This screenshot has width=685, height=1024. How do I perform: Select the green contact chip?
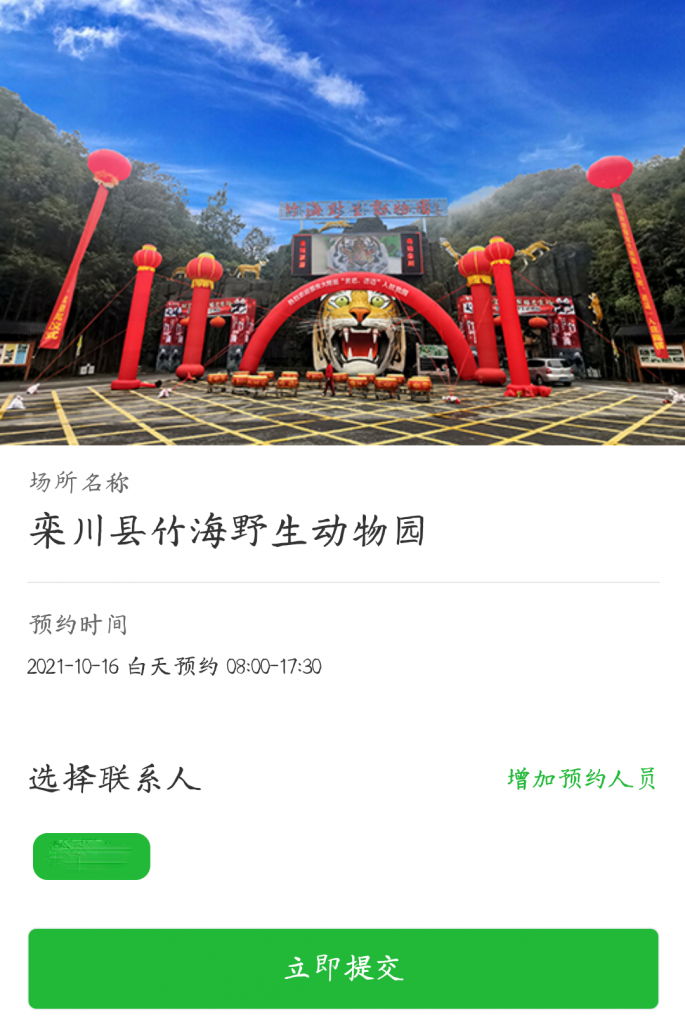pos(91,856)
